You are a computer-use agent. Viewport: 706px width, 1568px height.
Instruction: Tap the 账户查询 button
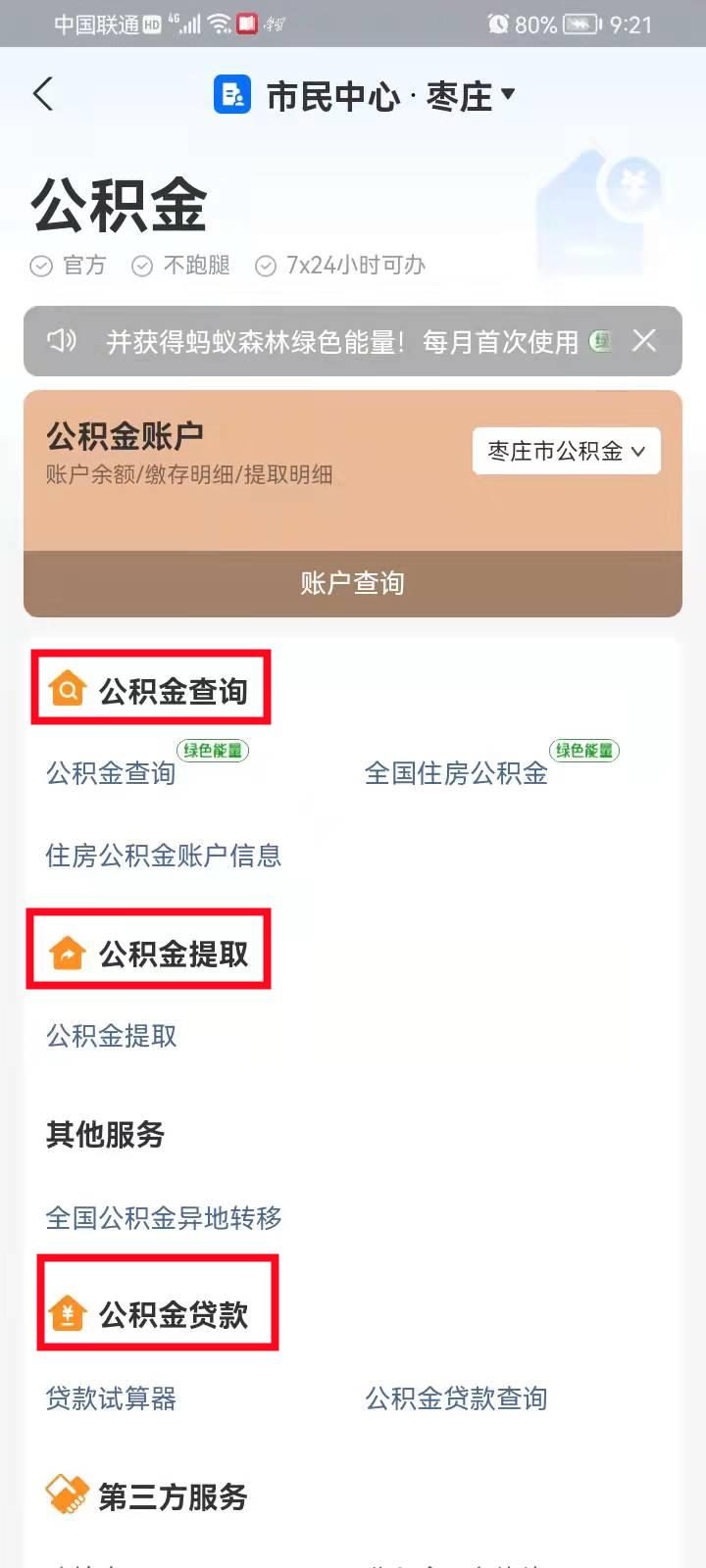[x=353, y=583]
